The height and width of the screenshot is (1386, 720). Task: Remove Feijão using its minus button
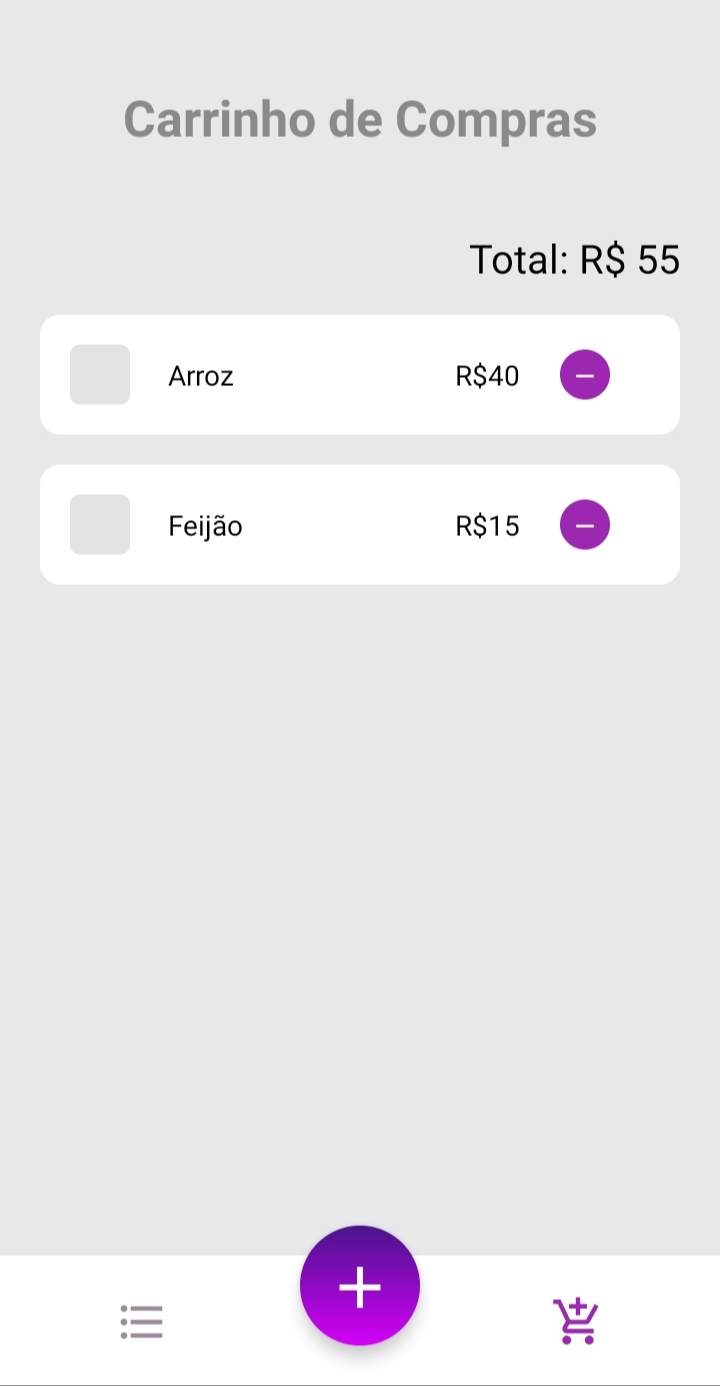pyautogui.click(x=585, y=525)
